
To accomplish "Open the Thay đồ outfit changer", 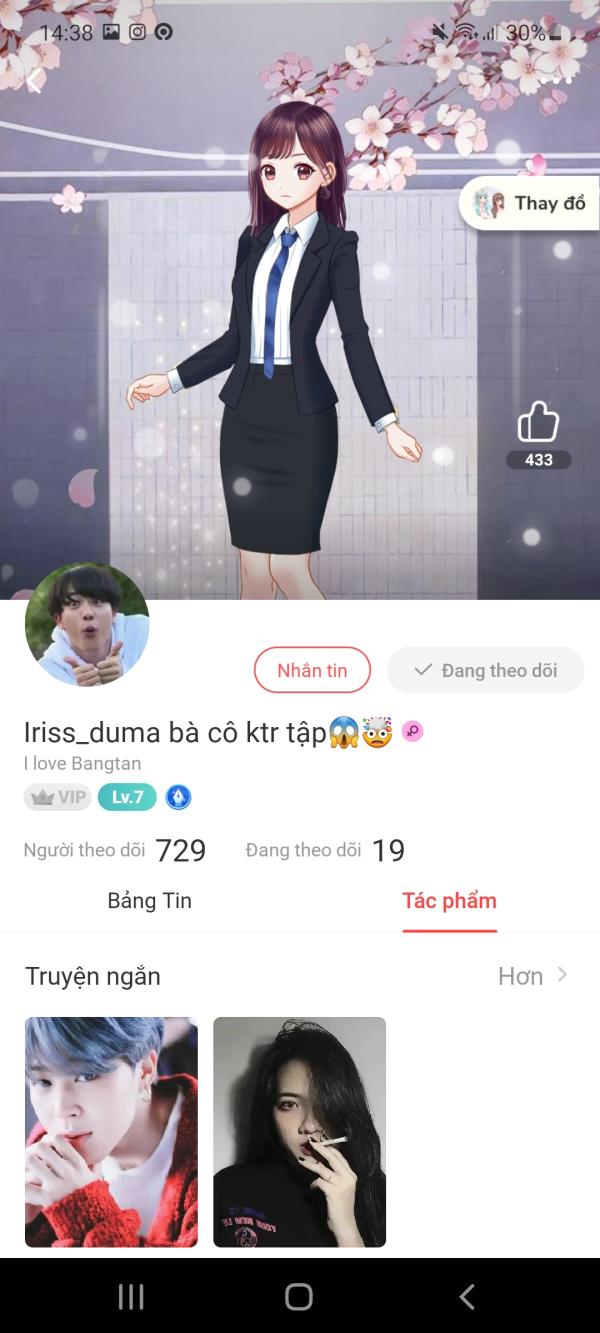I will pos(530,203).
